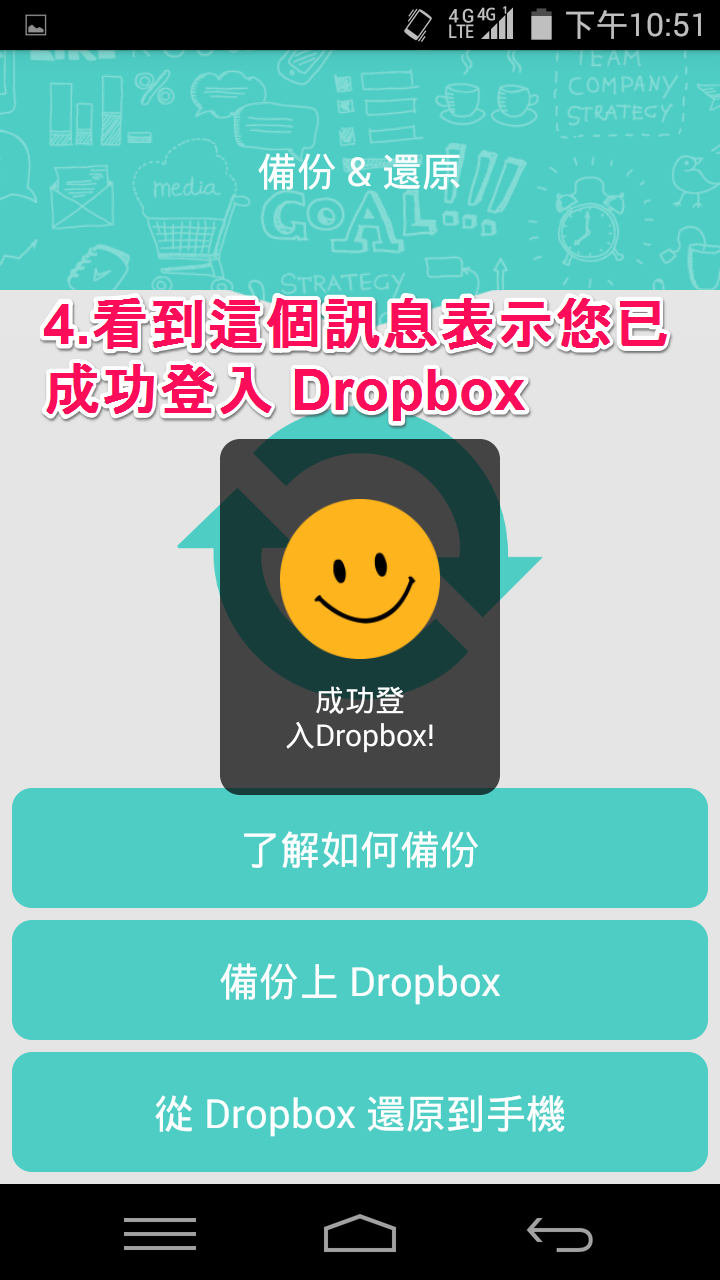Return to the home screen
This screenshot has width=720, height=1280.
coord(360,1233)
